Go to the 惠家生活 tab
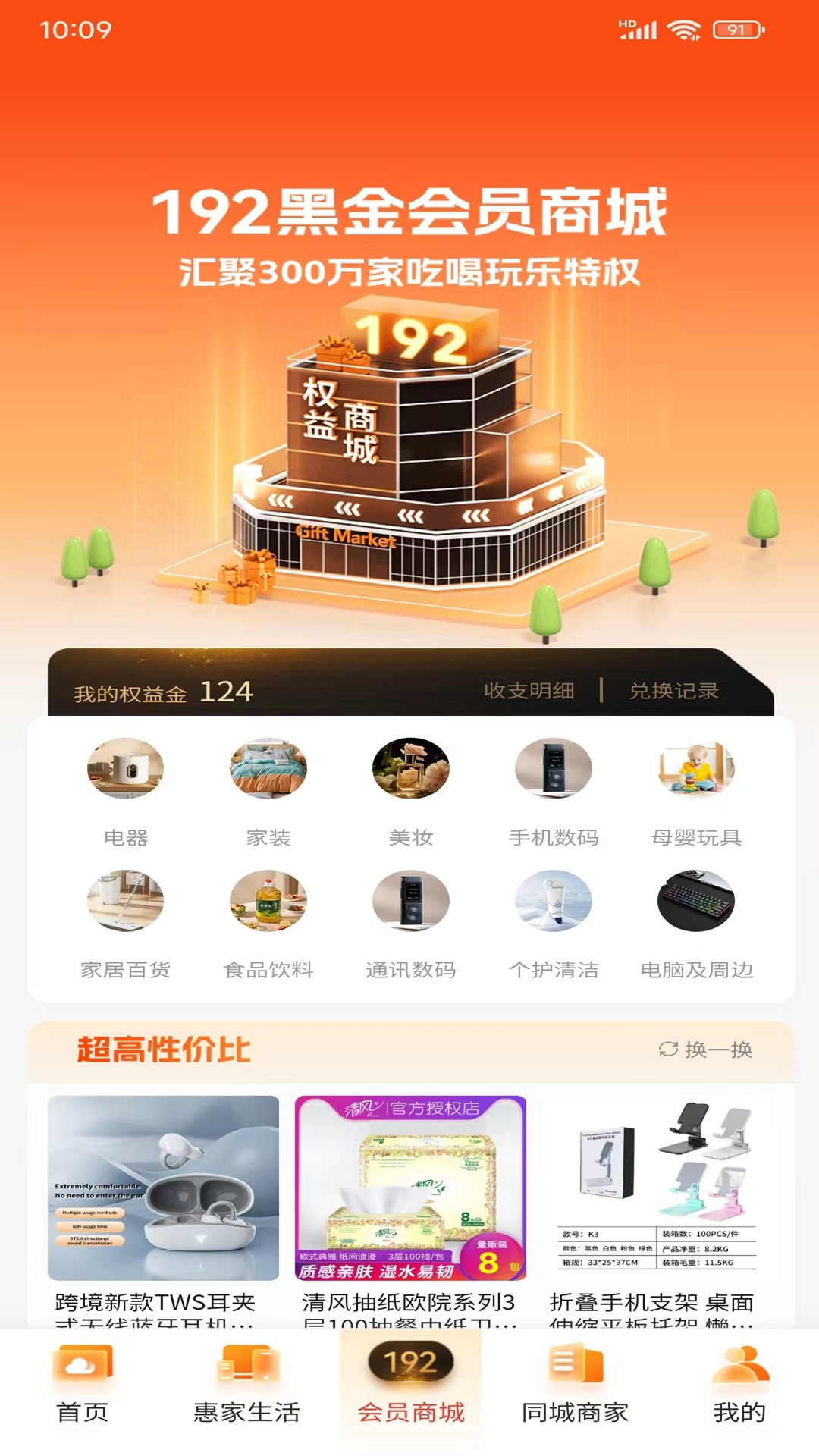Image resolution: width=819 pixels, height=1456 pixels. coord(246,1385)
